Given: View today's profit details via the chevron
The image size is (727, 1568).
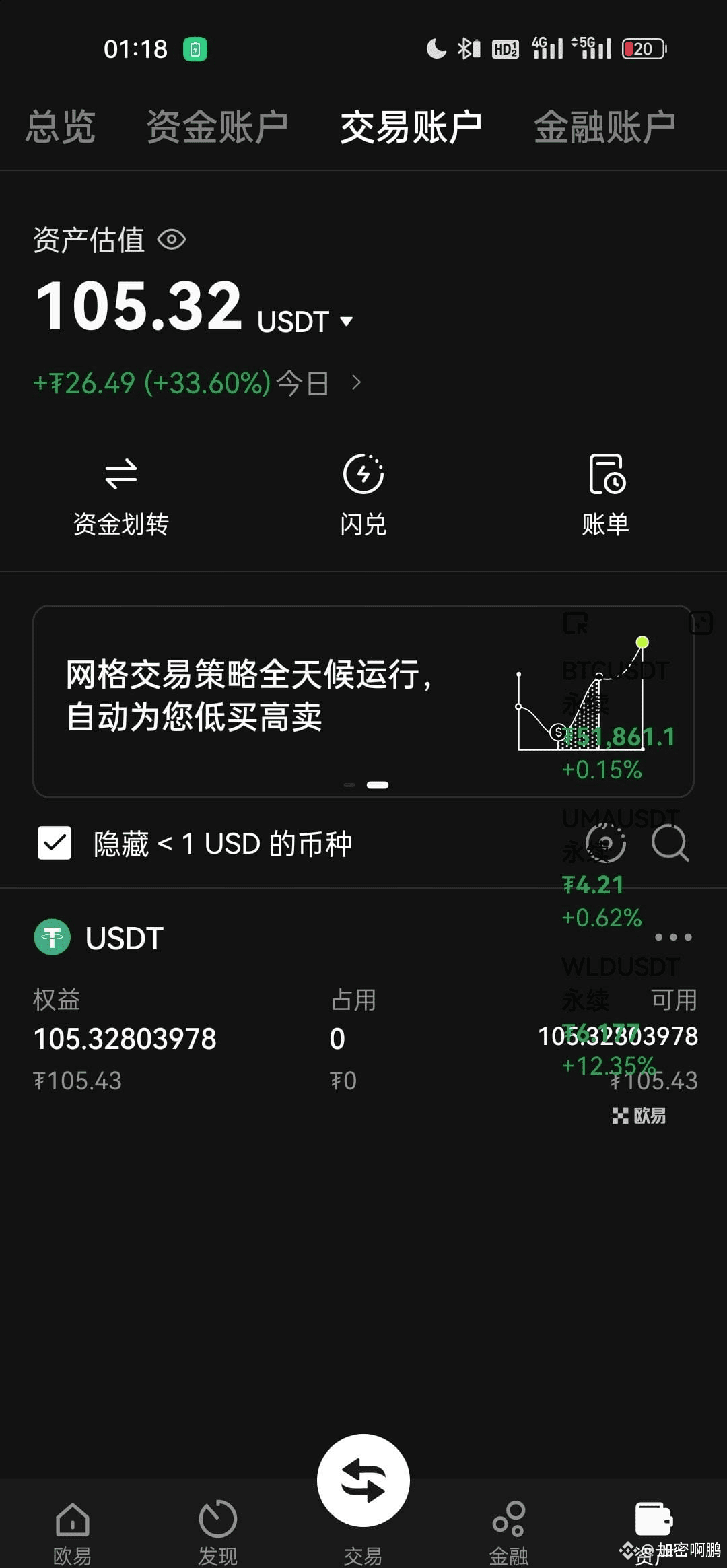Looking at the screenshot, I should [x=356, y=383].
